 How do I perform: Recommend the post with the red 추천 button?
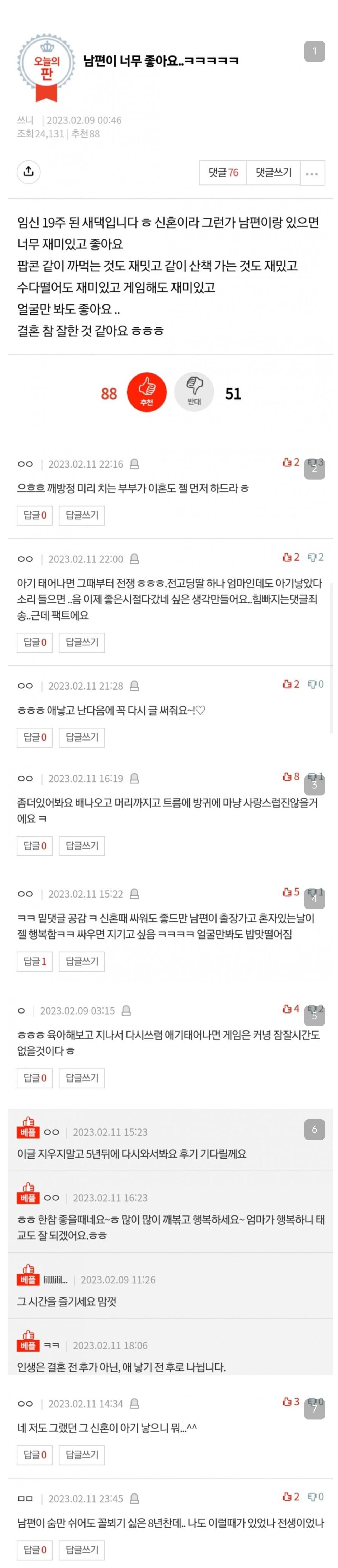tap(147, 392)
